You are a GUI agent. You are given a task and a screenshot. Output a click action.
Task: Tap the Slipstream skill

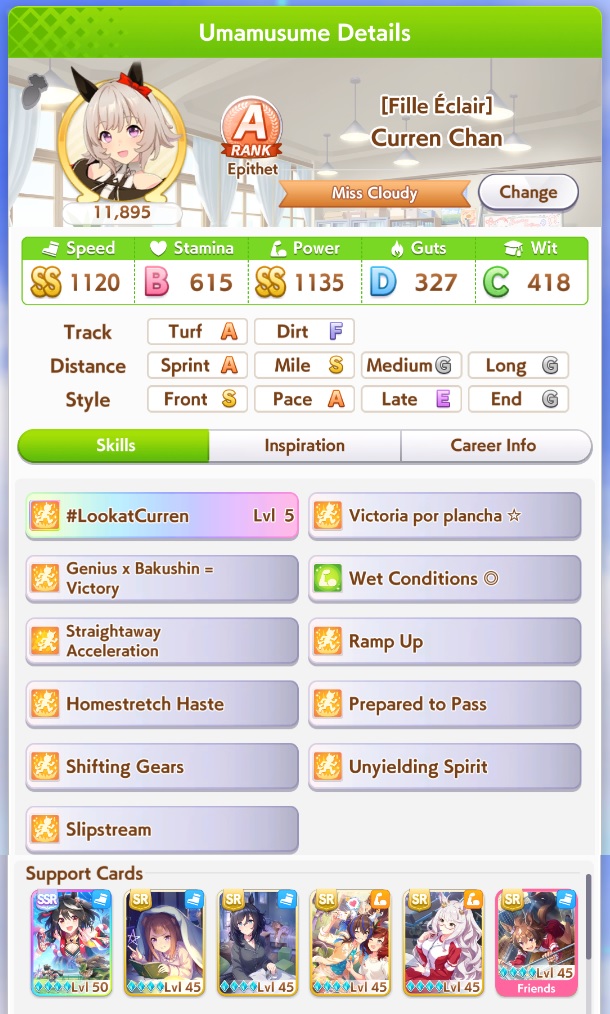(162, 829)
